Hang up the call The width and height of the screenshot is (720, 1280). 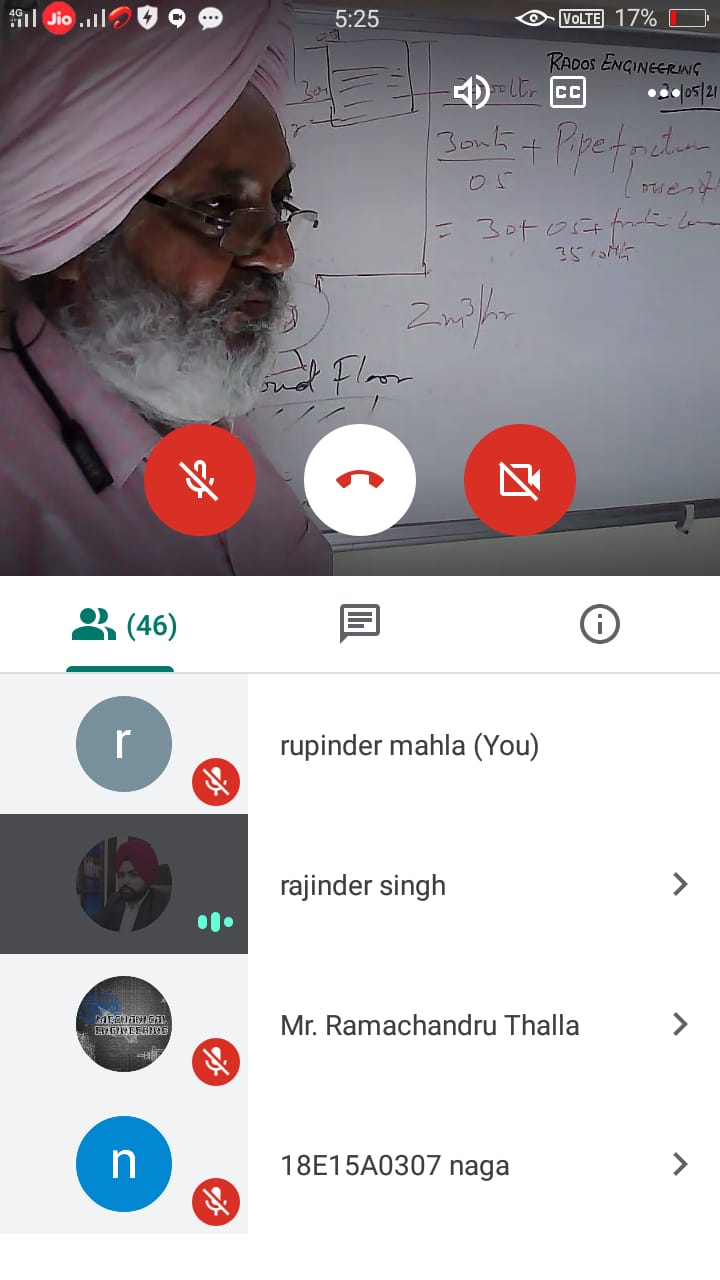360,481
